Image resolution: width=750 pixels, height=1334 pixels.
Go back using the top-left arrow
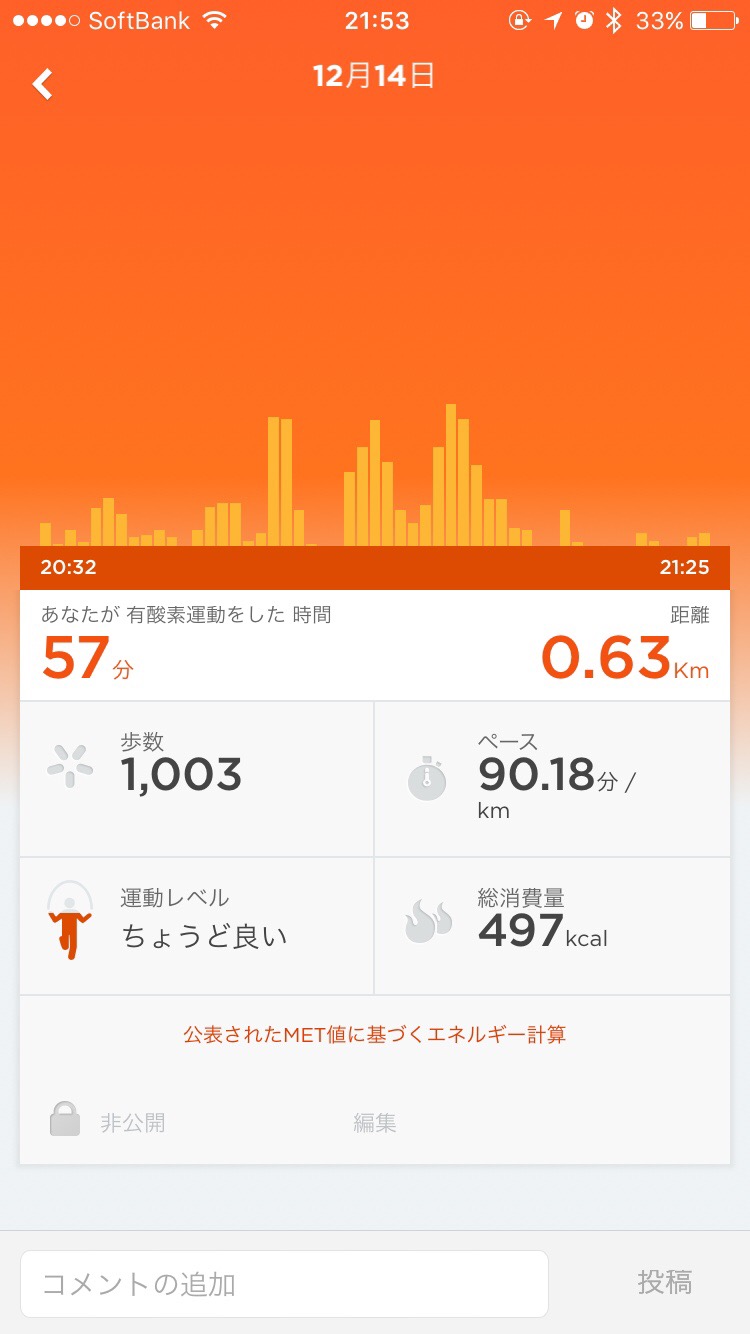(x=43, y=84)
